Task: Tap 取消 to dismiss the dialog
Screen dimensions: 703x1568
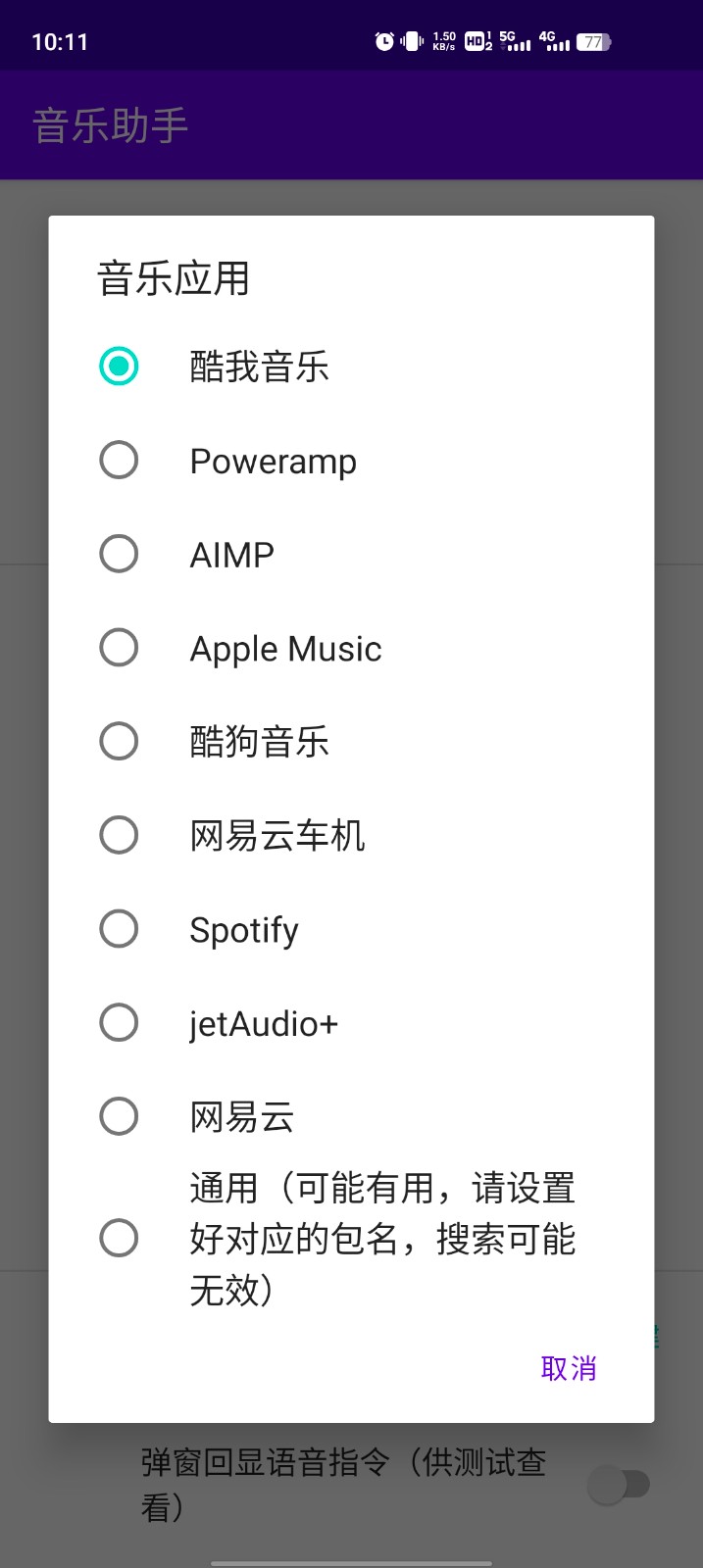Action: pos(569,1368)
